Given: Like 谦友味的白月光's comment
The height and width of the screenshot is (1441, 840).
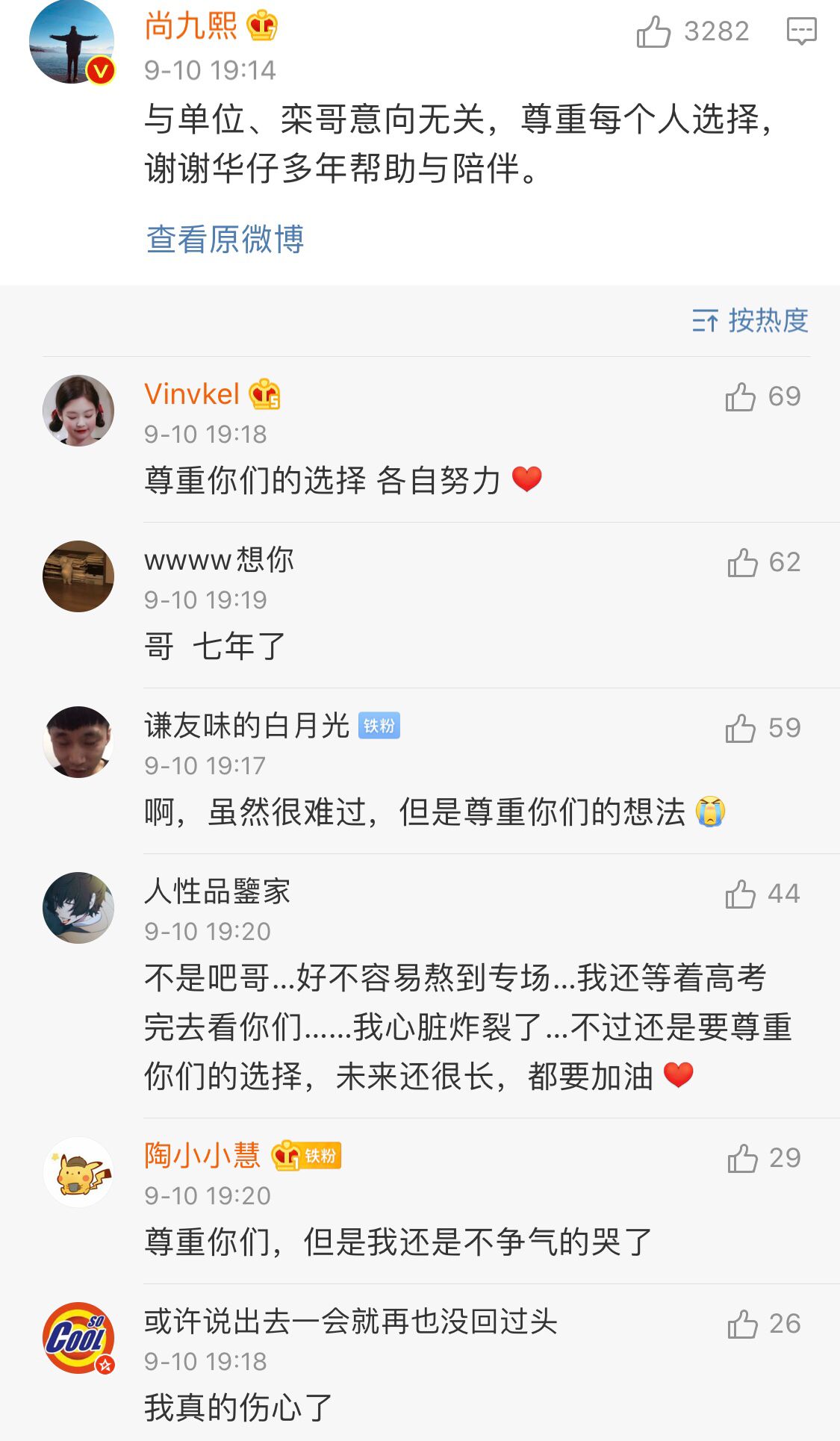Looking at the screenshot, I should pyautogui.click(x=741, y=728).
